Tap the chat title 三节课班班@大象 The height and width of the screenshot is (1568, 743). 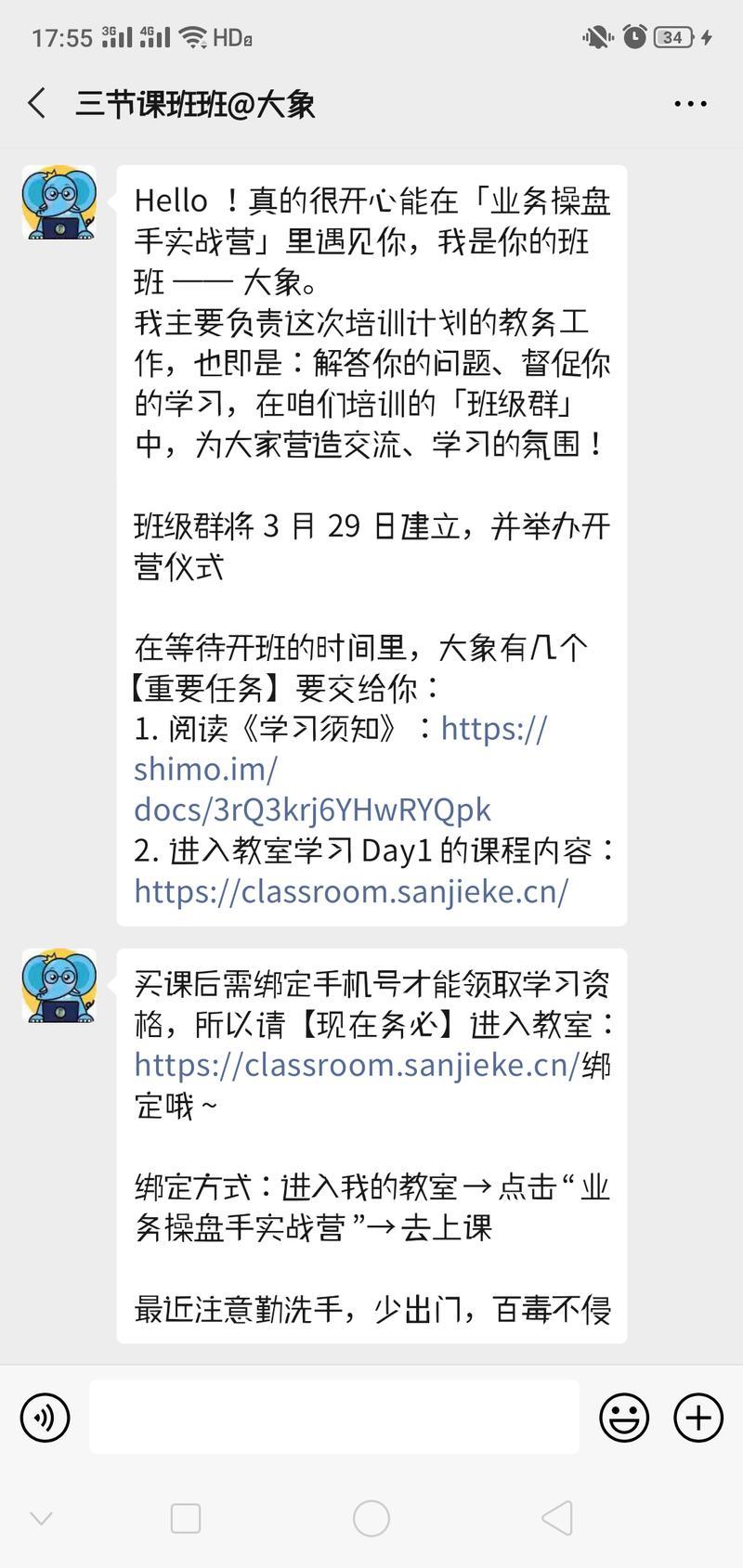pos(196,106)
